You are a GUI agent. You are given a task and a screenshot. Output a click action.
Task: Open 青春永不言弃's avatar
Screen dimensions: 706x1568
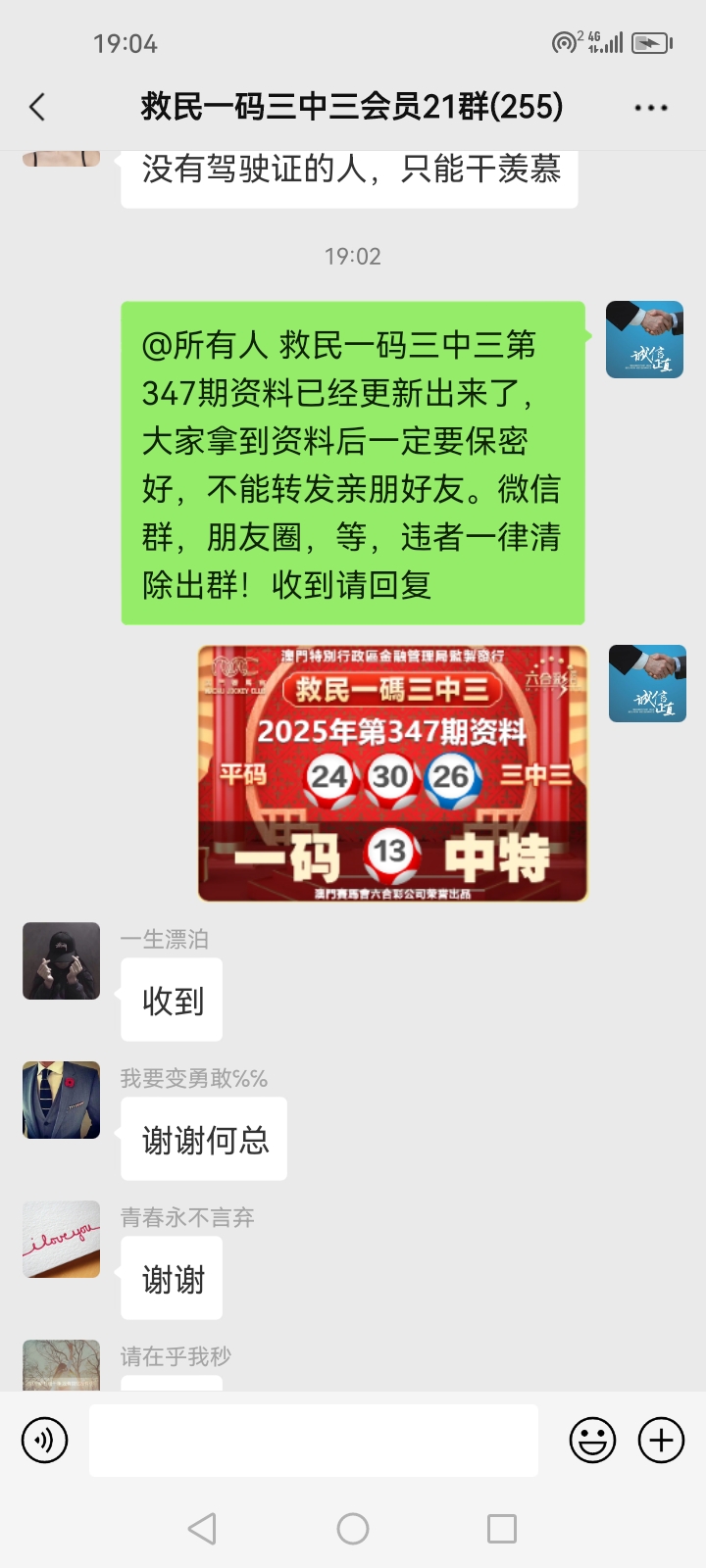[61, 1239]
